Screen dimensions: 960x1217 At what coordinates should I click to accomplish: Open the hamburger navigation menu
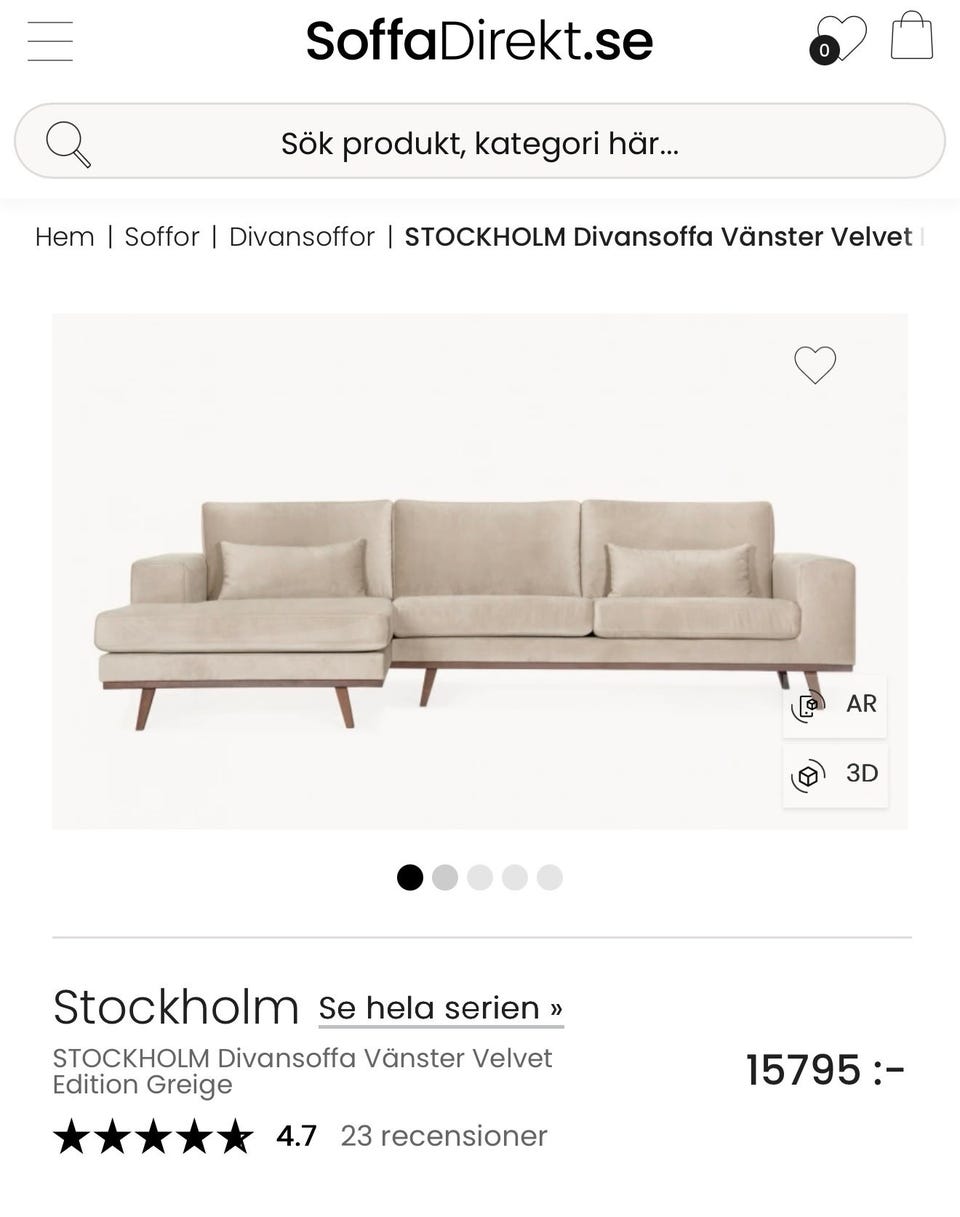pyautogui.click(x=49, y=41)
